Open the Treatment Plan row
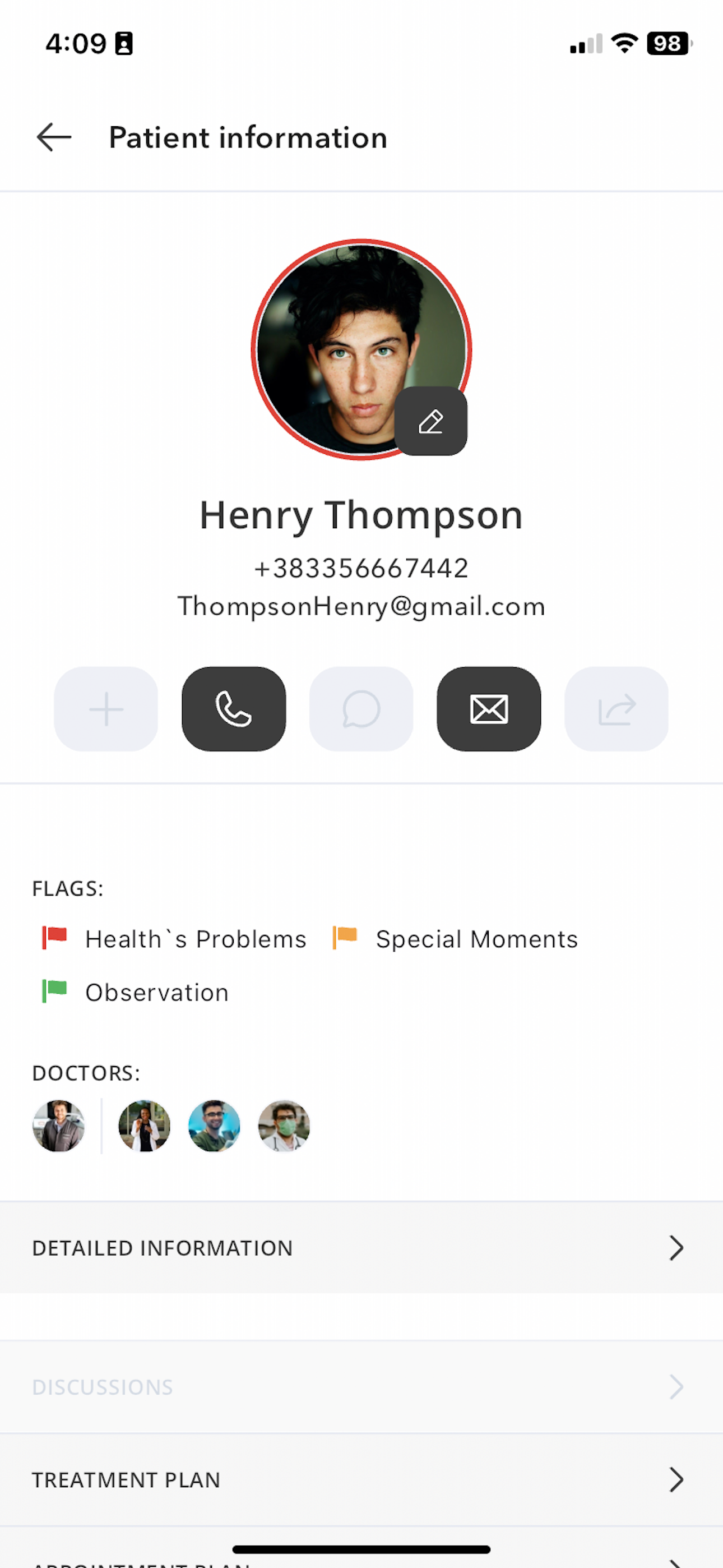The image size is (723, 1568). 361,1480
